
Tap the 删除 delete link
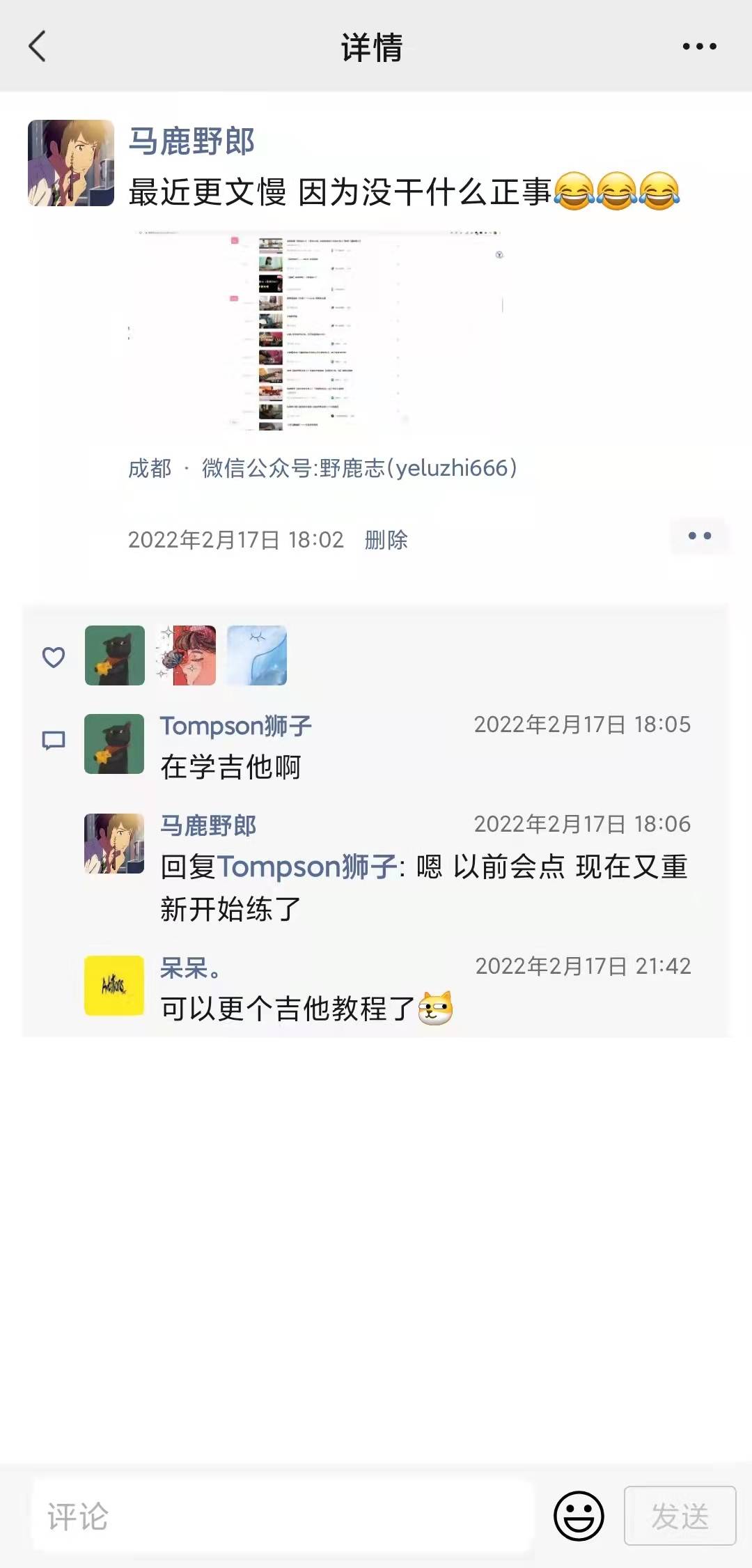tap(387, 540)
